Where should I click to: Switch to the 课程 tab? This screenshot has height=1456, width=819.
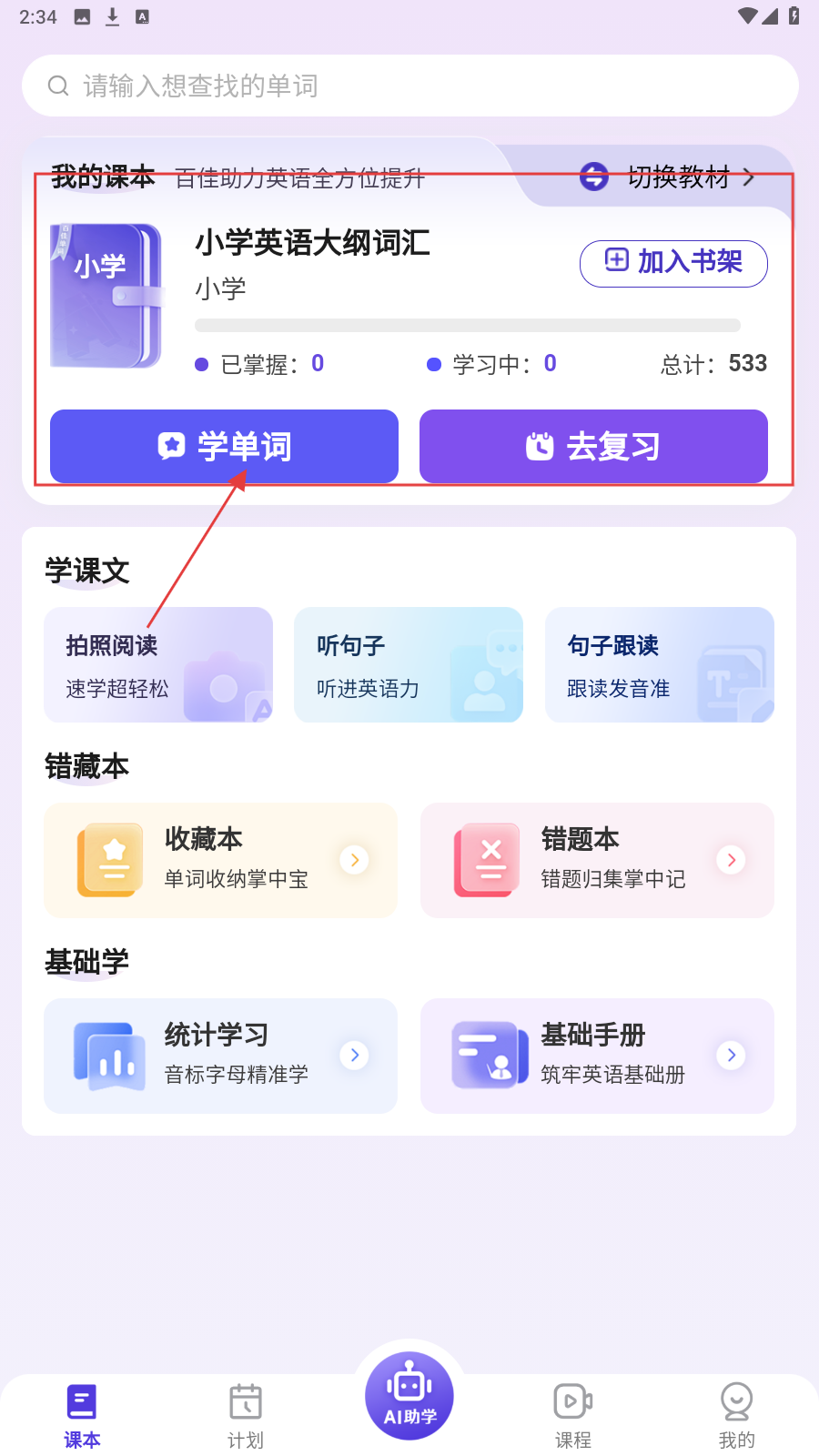tap(573, 1415)
